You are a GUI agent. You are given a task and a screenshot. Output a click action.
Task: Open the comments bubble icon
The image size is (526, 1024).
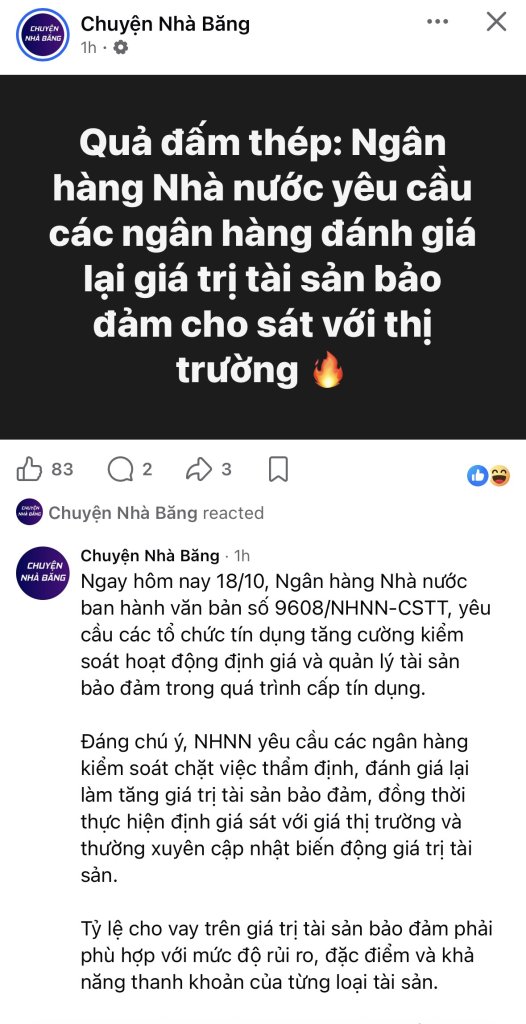pos(120,470)
